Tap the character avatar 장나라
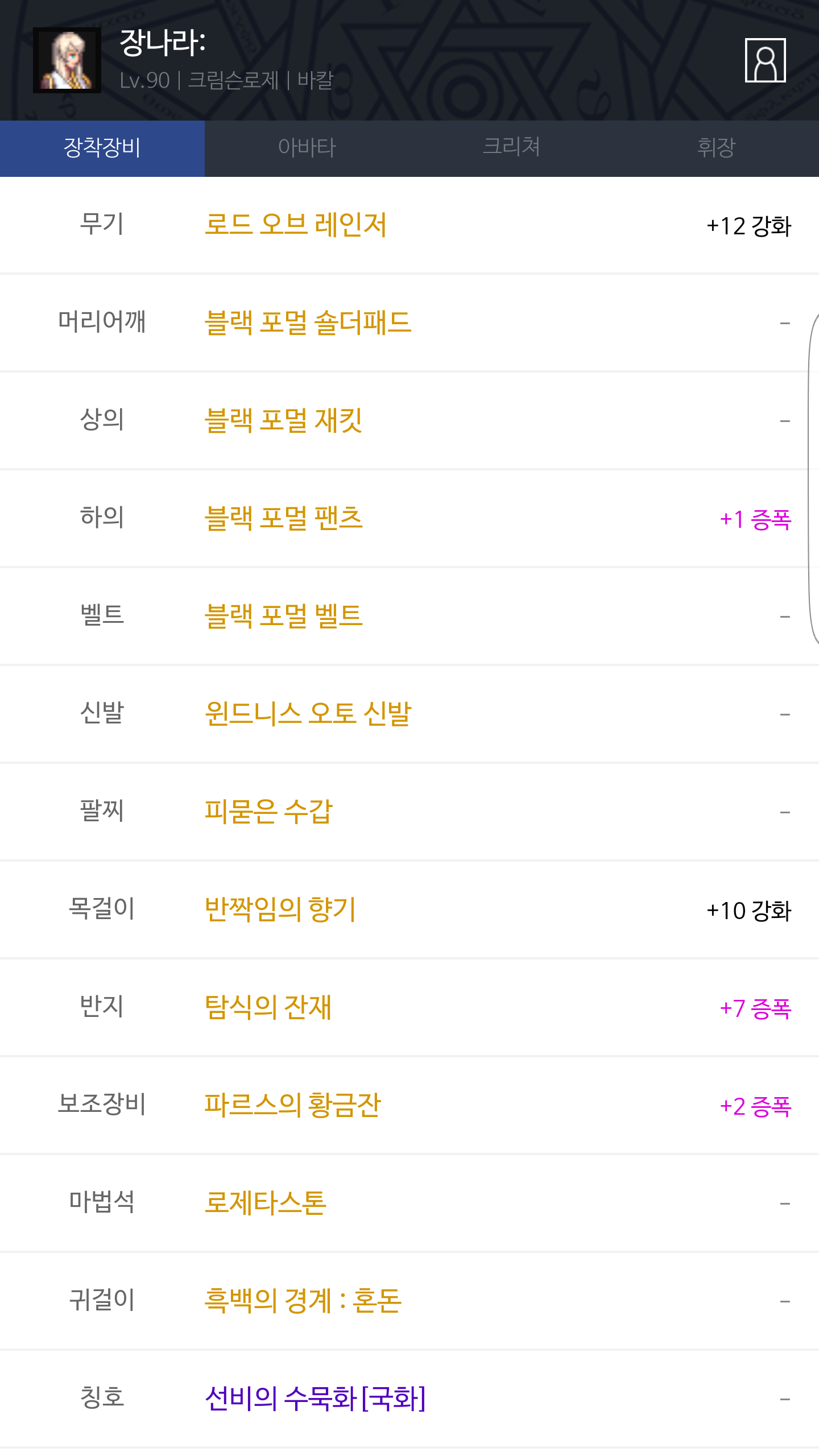 (x=67, y=60)
